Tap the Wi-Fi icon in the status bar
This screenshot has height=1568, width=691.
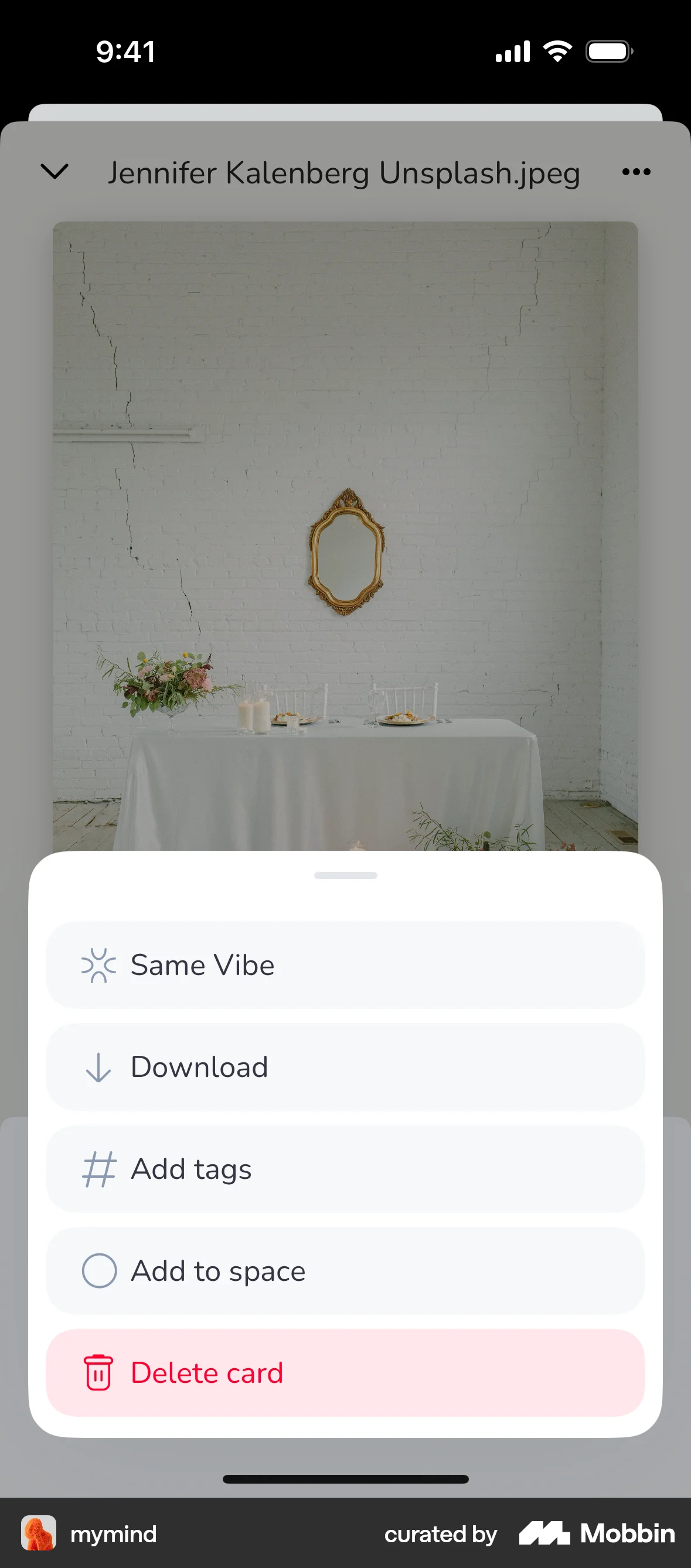click(557, 52)
